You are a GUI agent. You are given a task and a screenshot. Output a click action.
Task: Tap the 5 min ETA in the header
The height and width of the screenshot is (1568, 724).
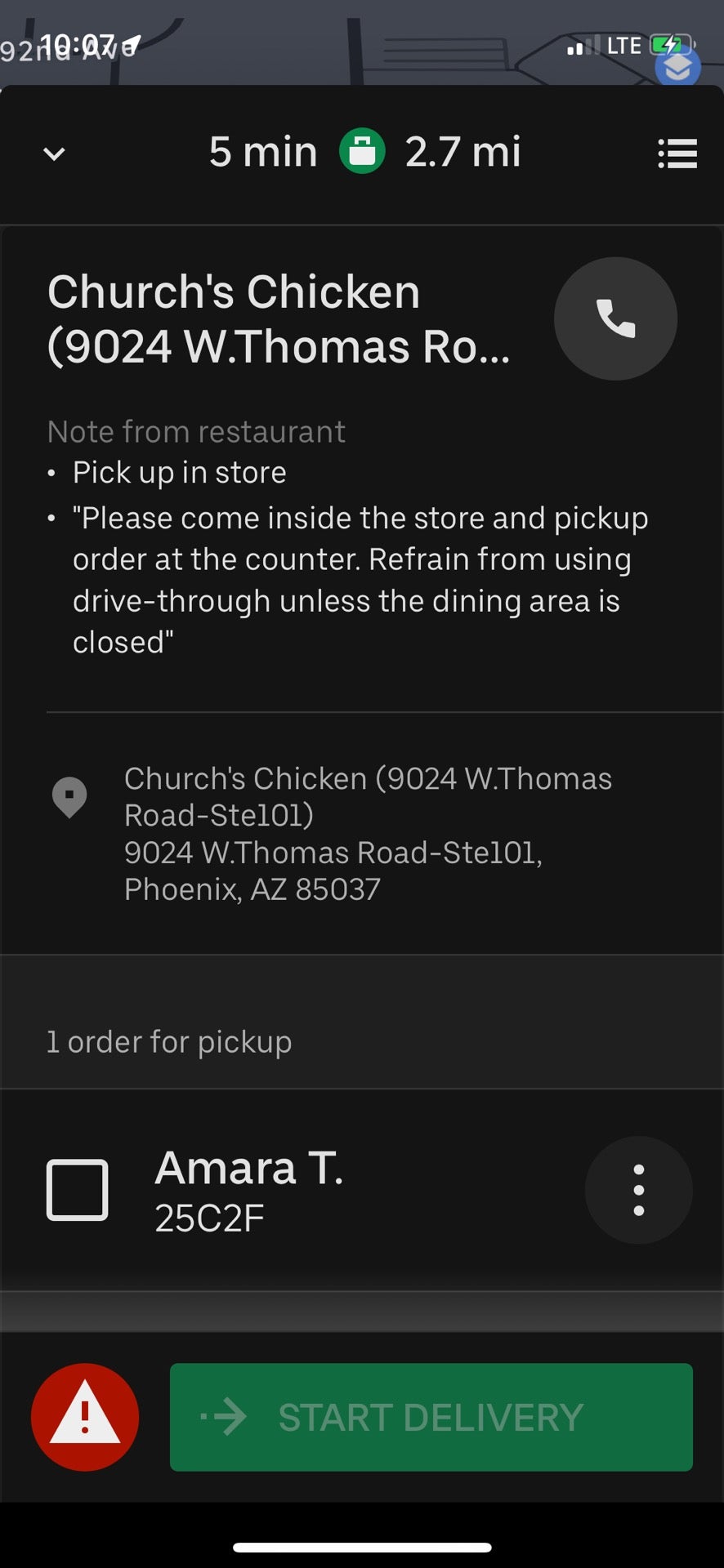262,152
